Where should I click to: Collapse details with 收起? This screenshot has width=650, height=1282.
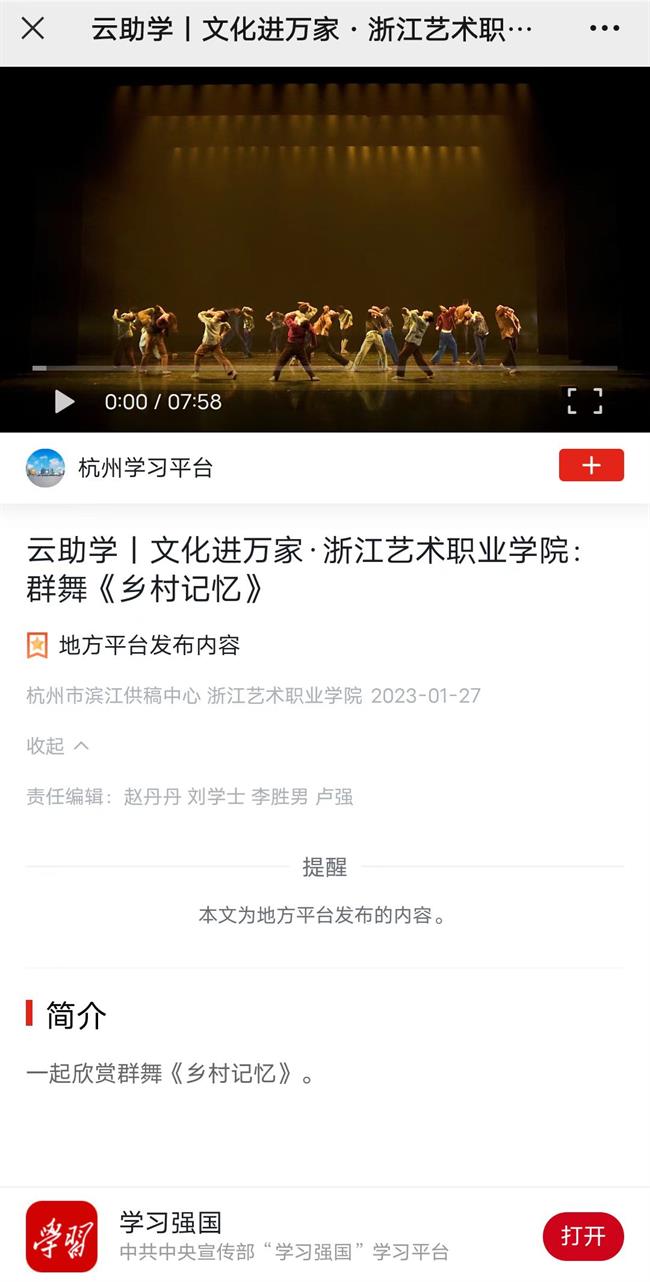57,745
